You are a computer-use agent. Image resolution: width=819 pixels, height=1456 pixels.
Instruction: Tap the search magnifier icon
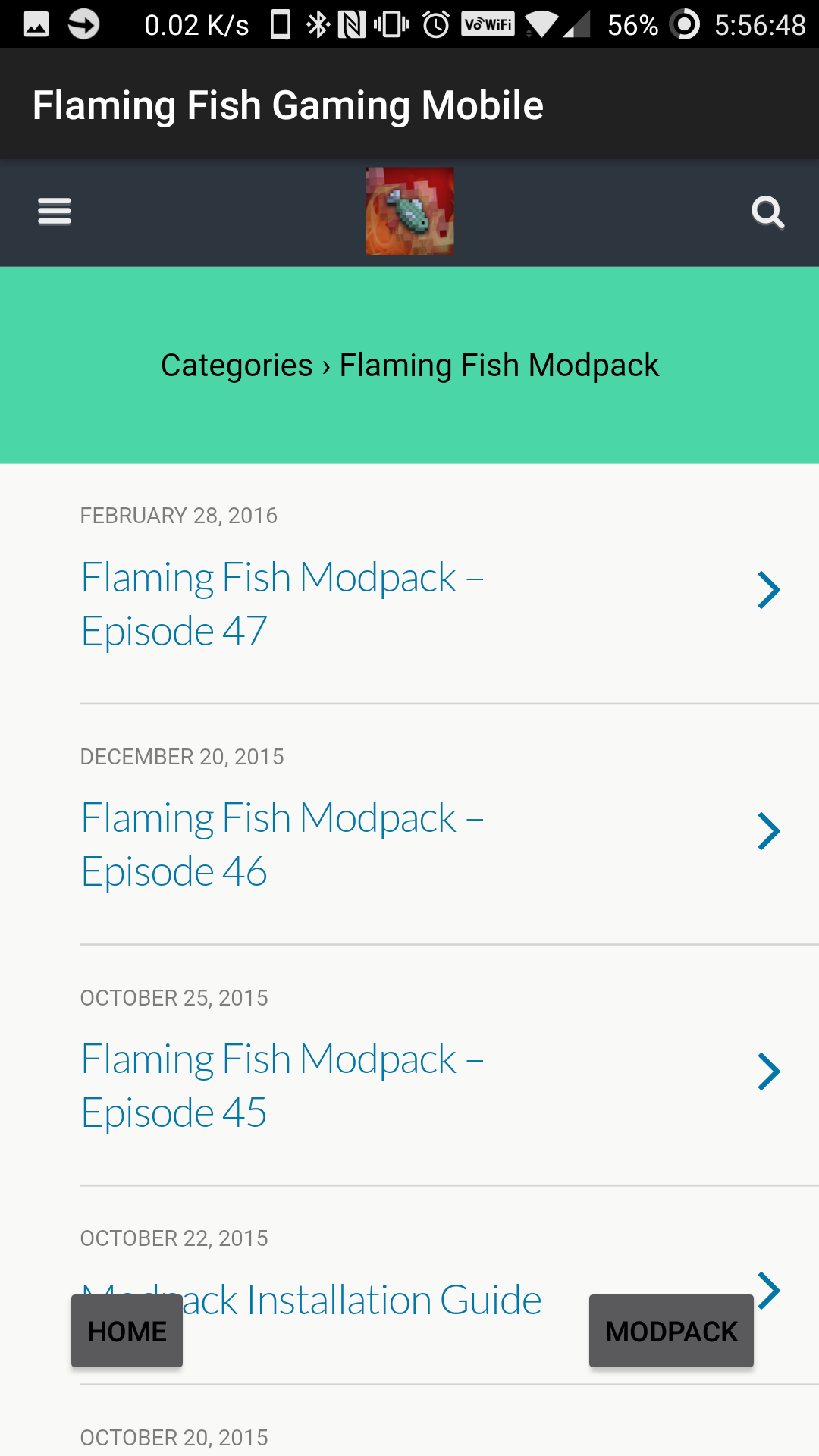click(768, 212)
